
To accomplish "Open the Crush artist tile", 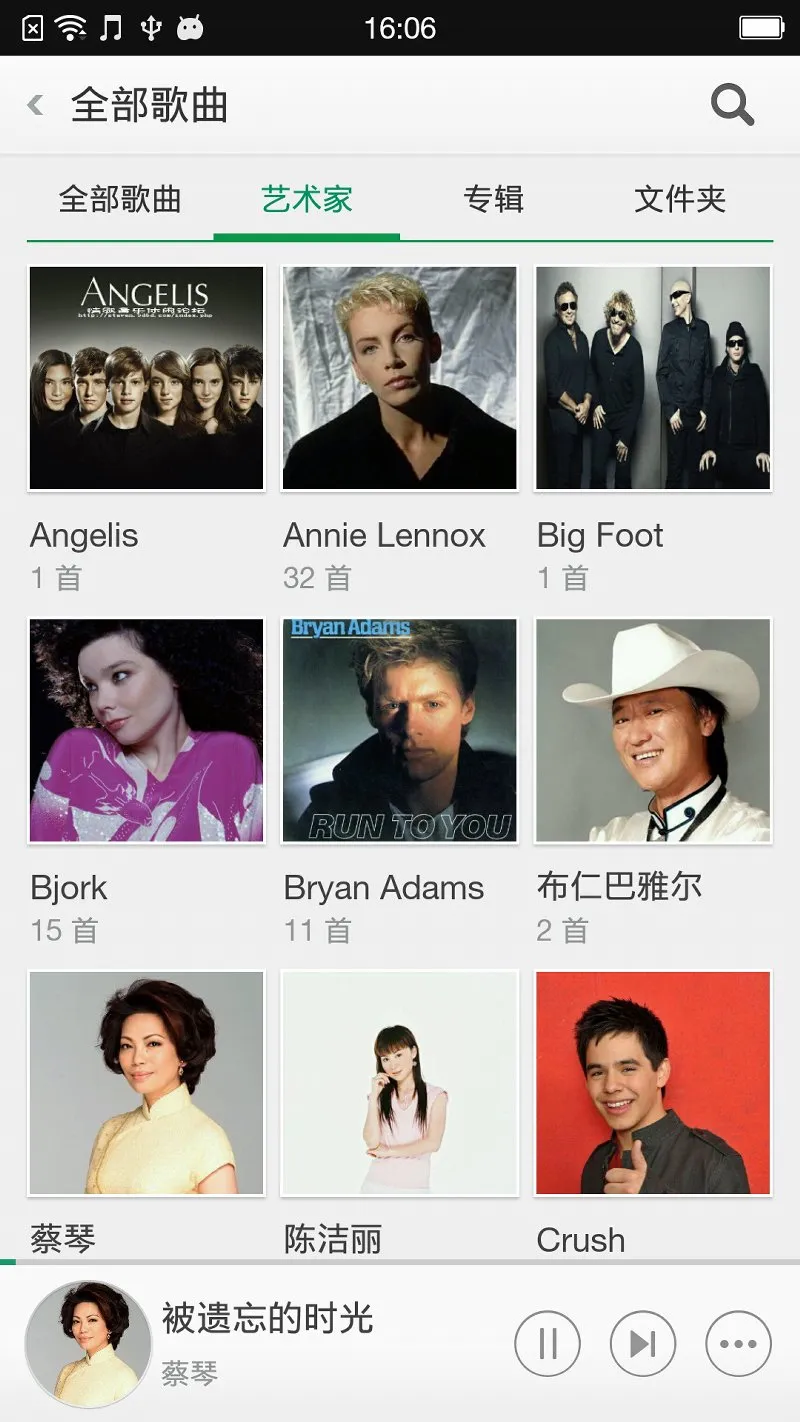I will click(x=653, y=1083).
